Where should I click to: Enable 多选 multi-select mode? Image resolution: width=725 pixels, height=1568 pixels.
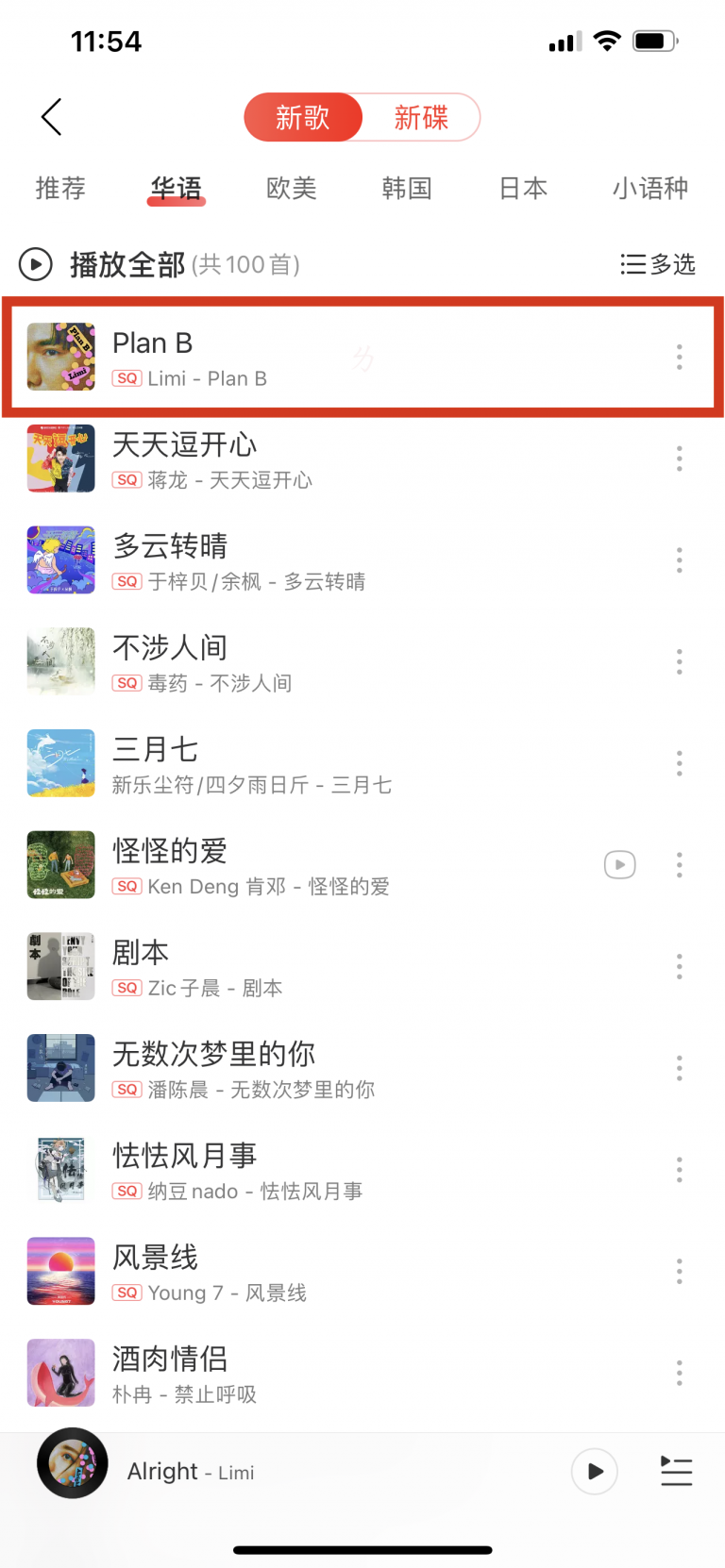coord(658,265)
